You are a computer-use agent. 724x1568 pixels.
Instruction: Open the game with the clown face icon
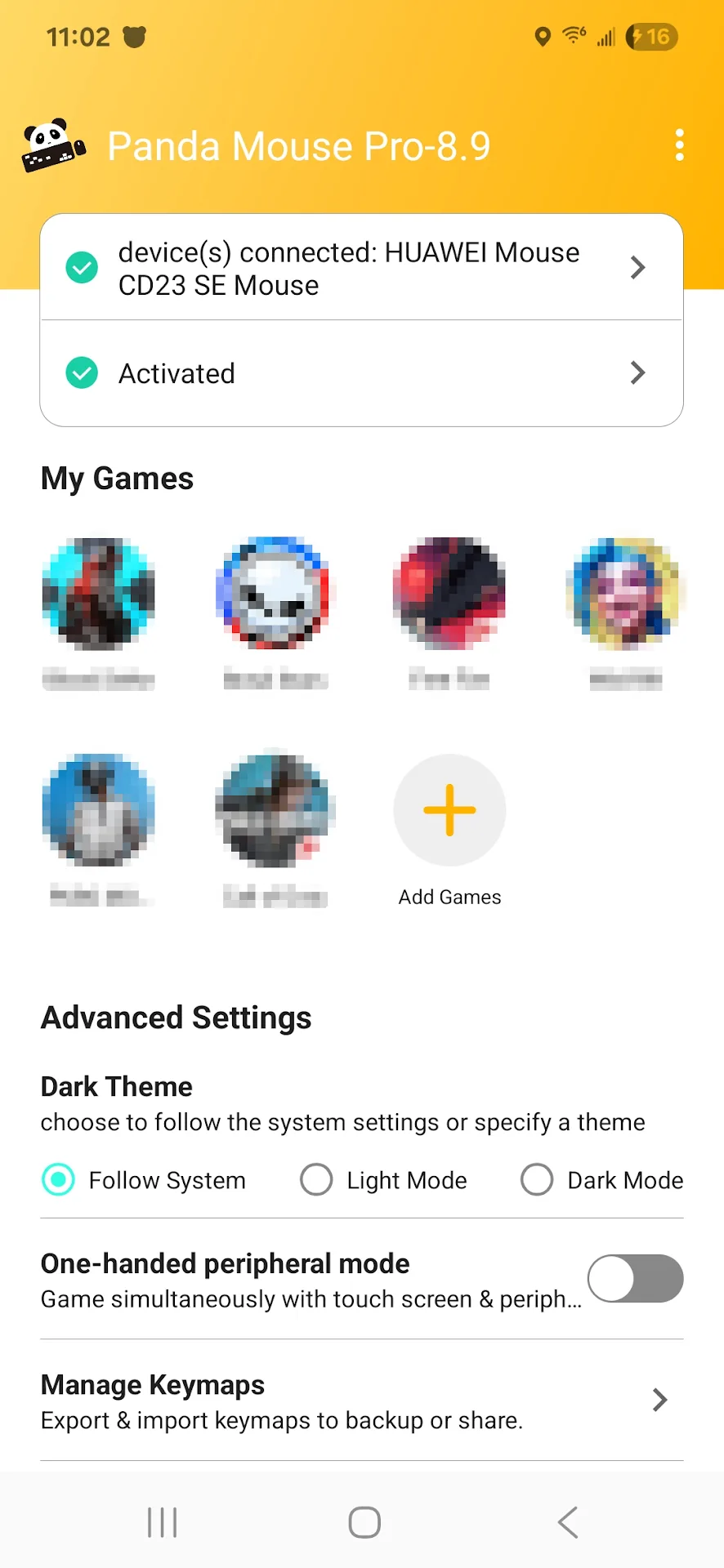626,594
